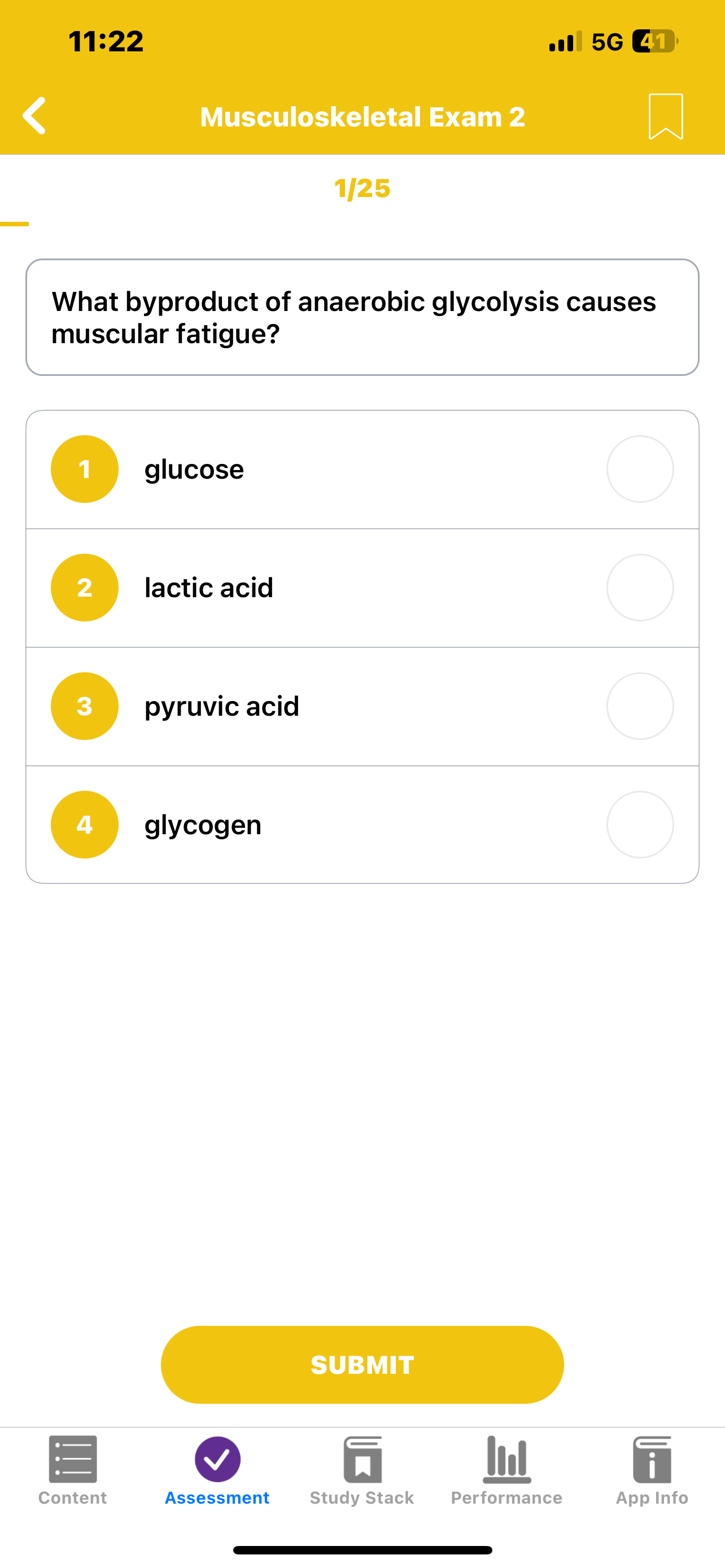View the Performance tab

506,1470
